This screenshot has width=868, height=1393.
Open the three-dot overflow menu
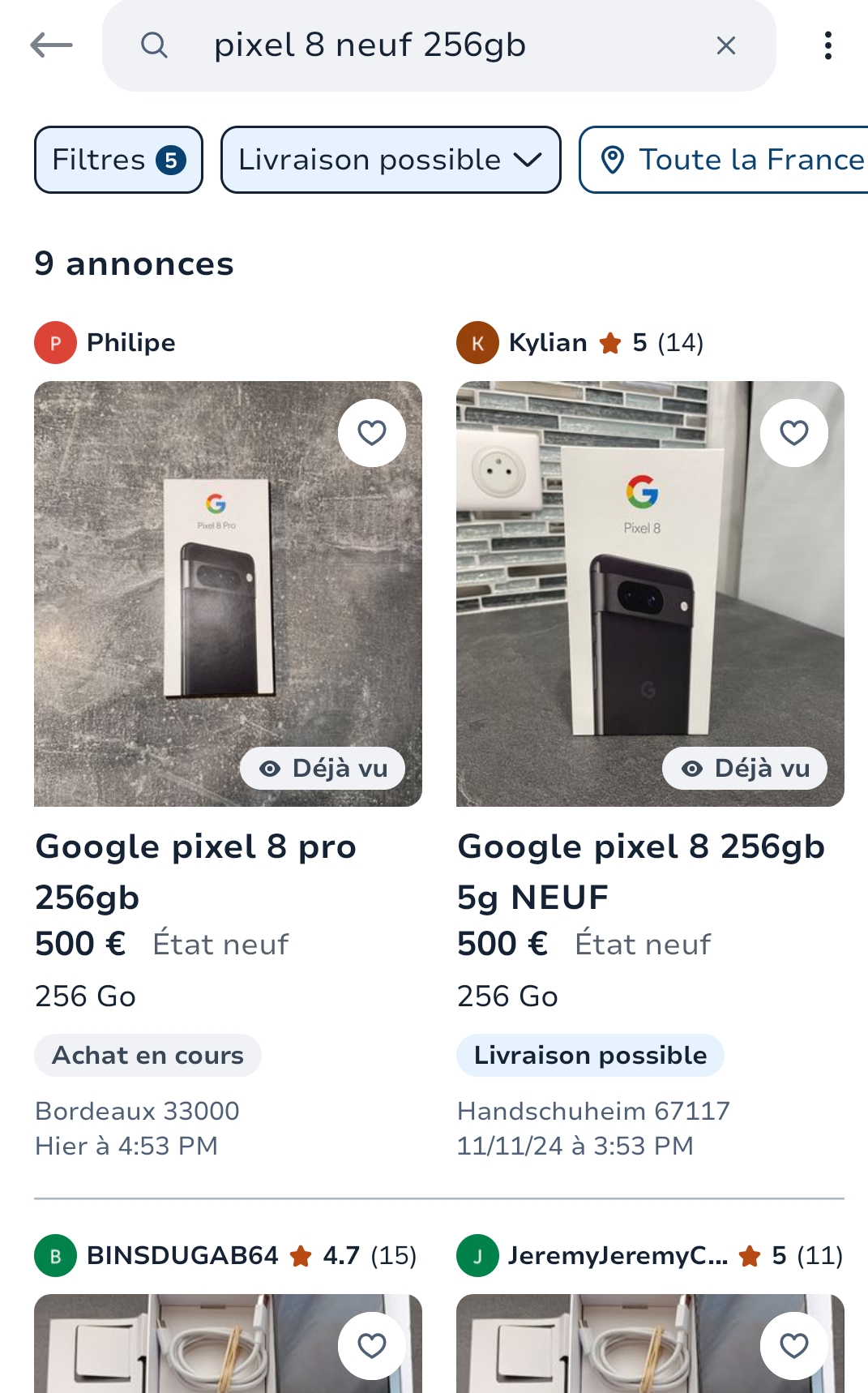point(827,45)
